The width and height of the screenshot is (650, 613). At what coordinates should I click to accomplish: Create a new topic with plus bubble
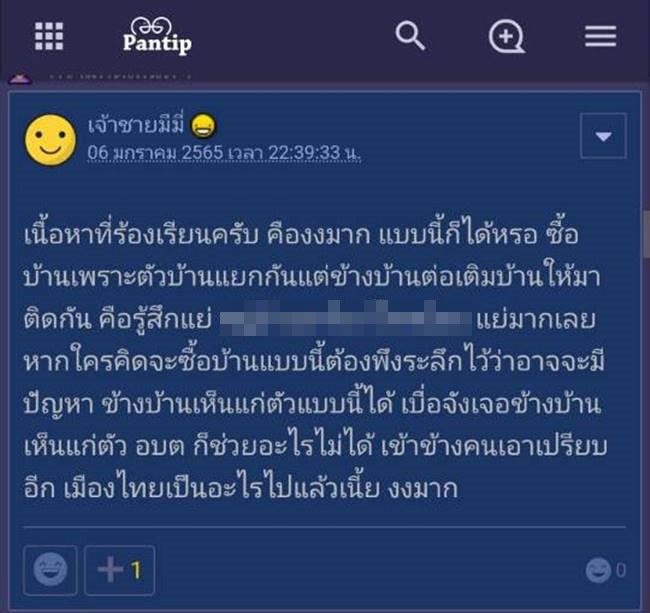(x=506, y=37)
